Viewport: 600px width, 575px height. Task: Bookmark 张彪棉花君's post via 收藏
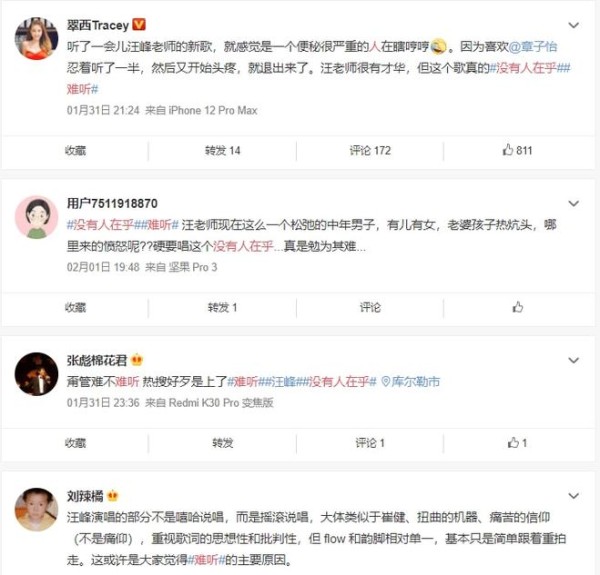(76, 442)
